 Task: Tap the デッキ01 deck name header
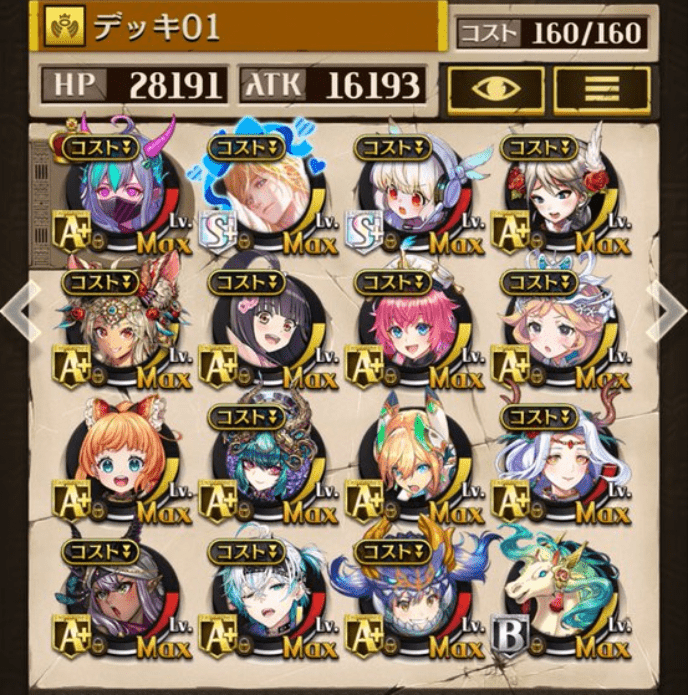tap(240, 28)
